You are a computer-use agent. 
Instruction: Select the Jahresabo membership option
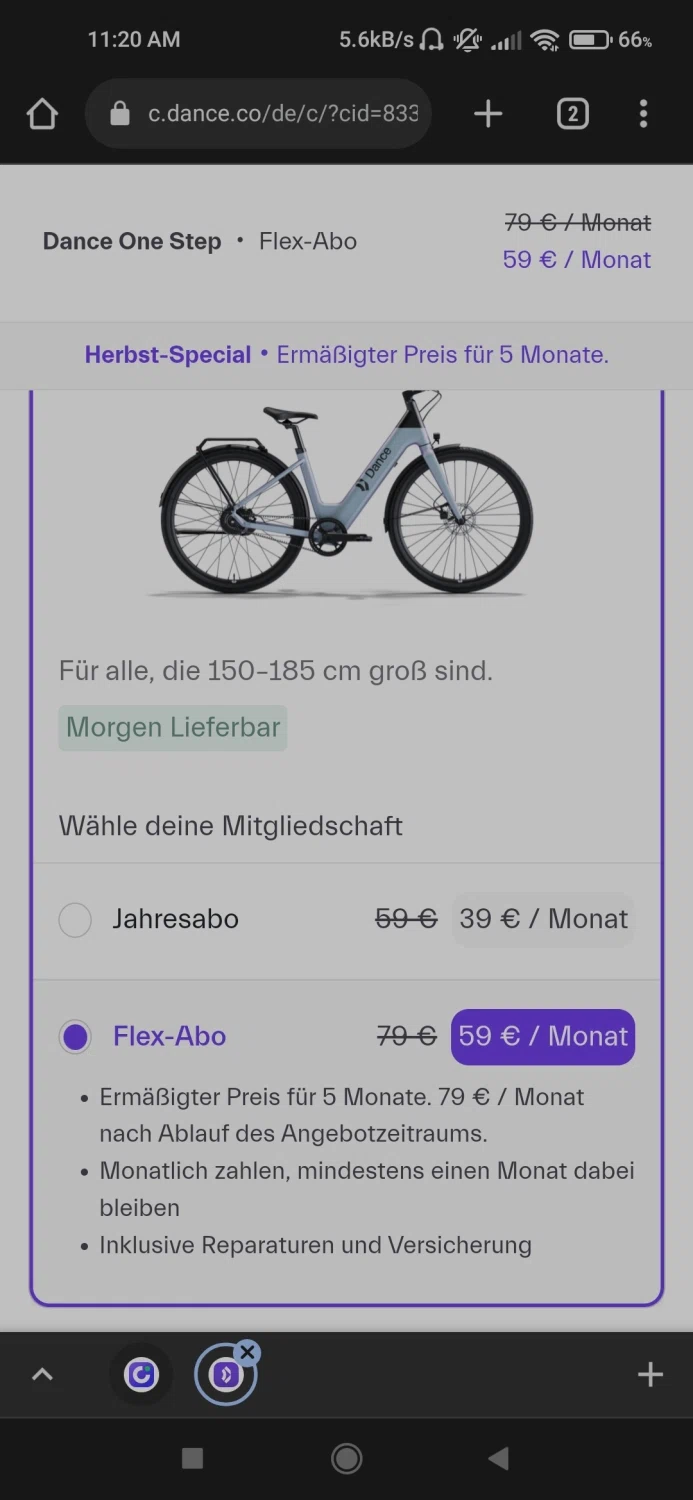click(75, 919)
